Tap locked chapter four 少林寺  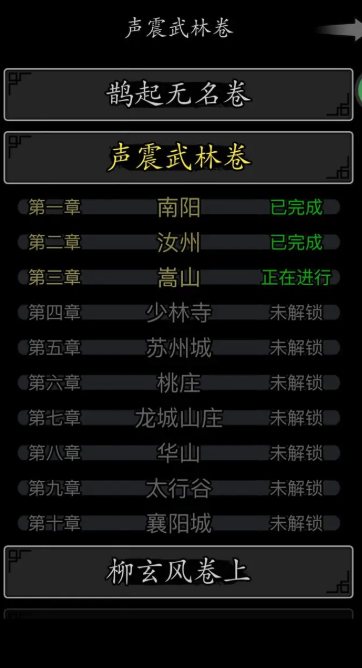(x=178, y=313)
